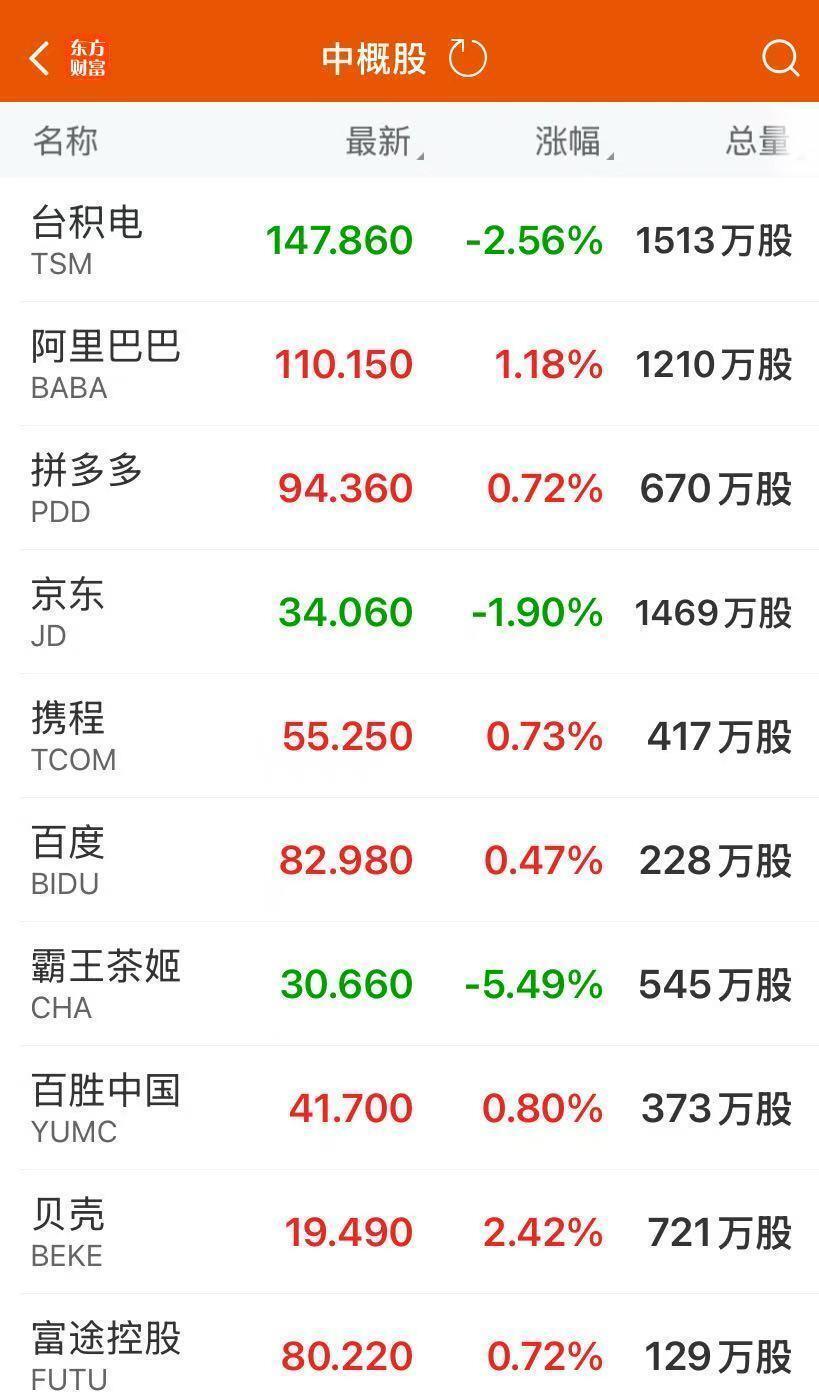Sort the list by 最新 price
Screen dimensions: 819x1396
(383, 141)
